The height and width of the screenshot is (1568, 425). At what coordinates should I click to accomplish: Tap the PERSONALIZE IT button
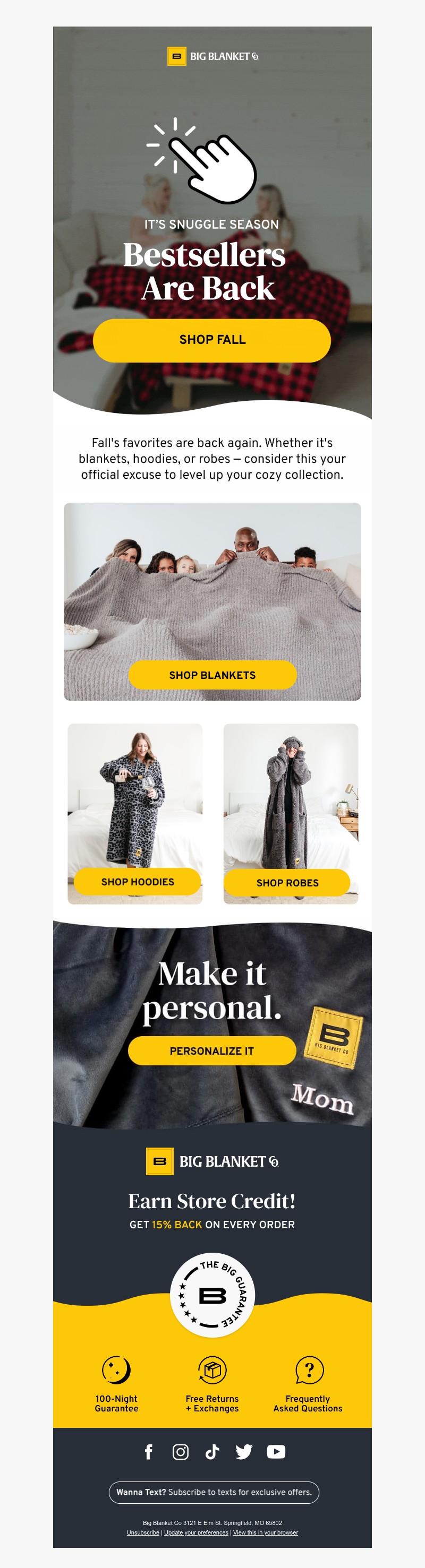212,1051
